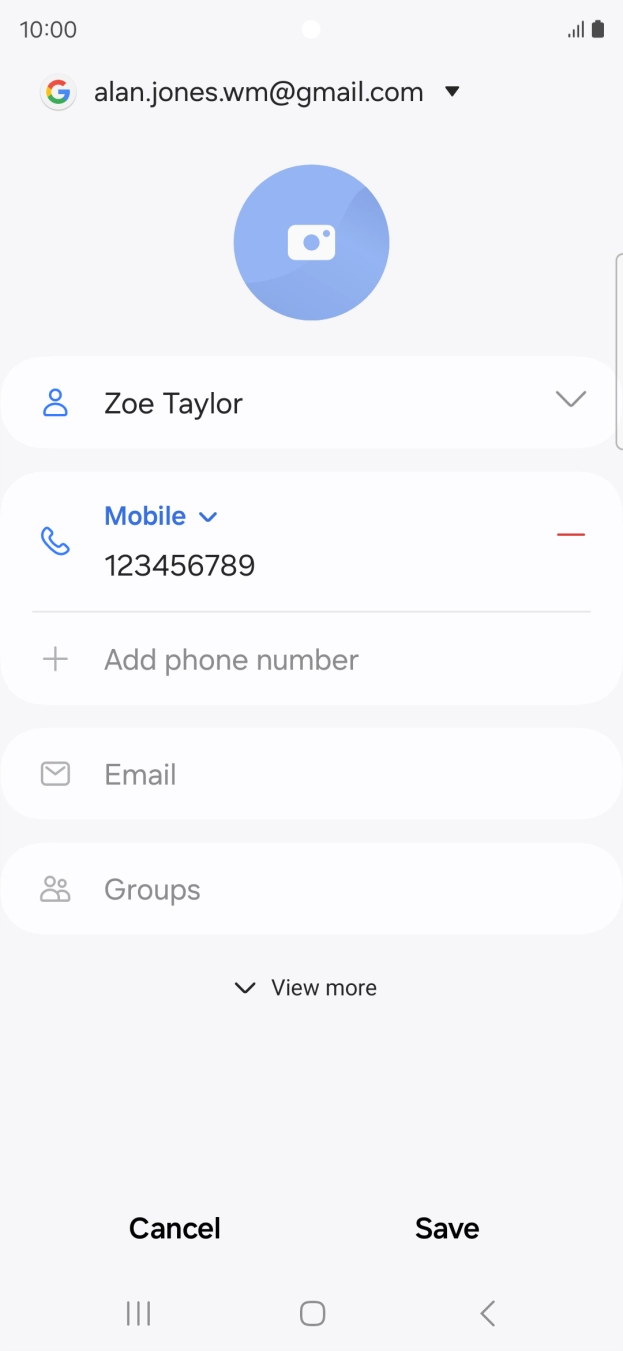Add another phone number

click(231, 660)
